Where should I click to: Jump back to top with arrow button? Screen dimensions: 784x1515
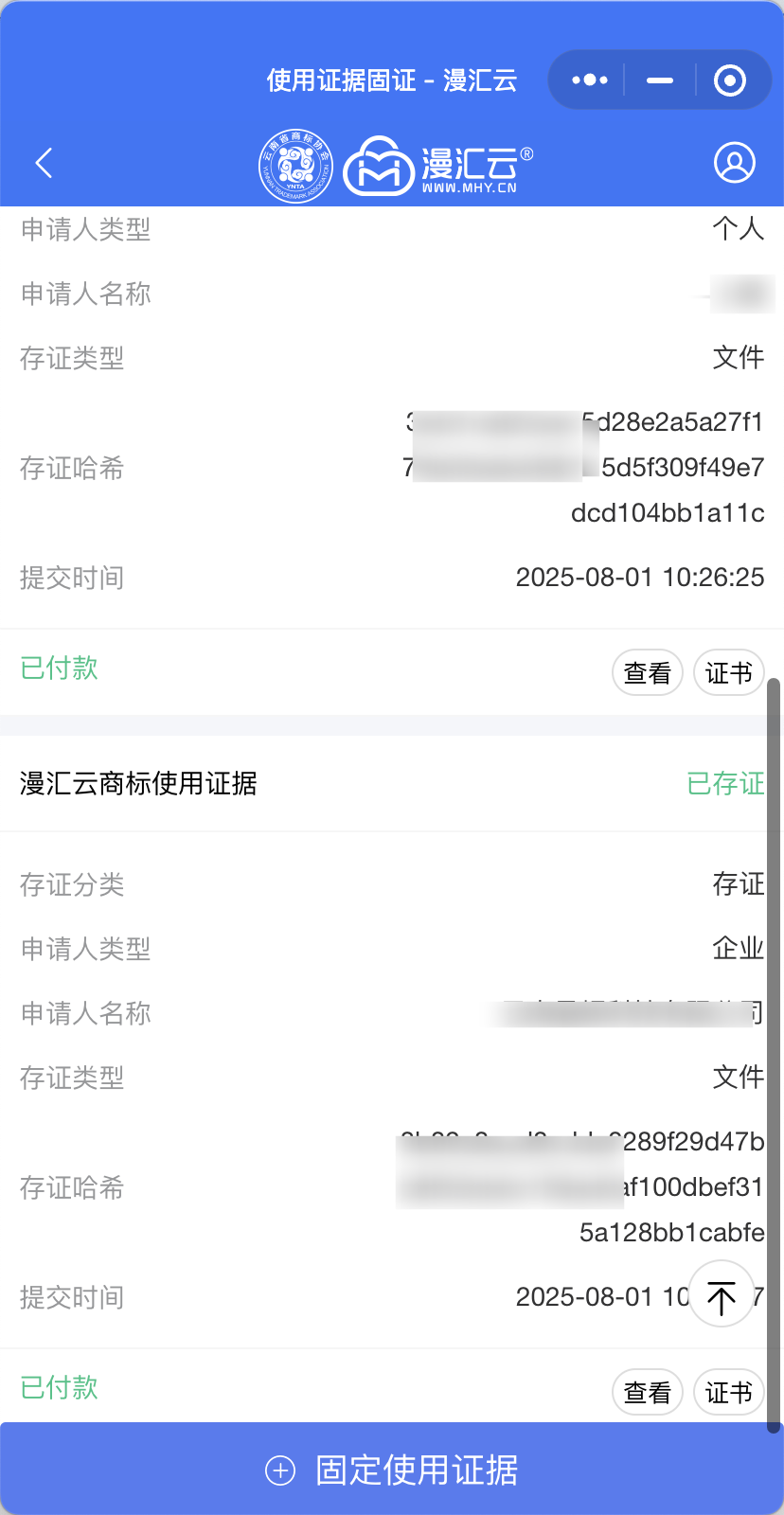721,1294
